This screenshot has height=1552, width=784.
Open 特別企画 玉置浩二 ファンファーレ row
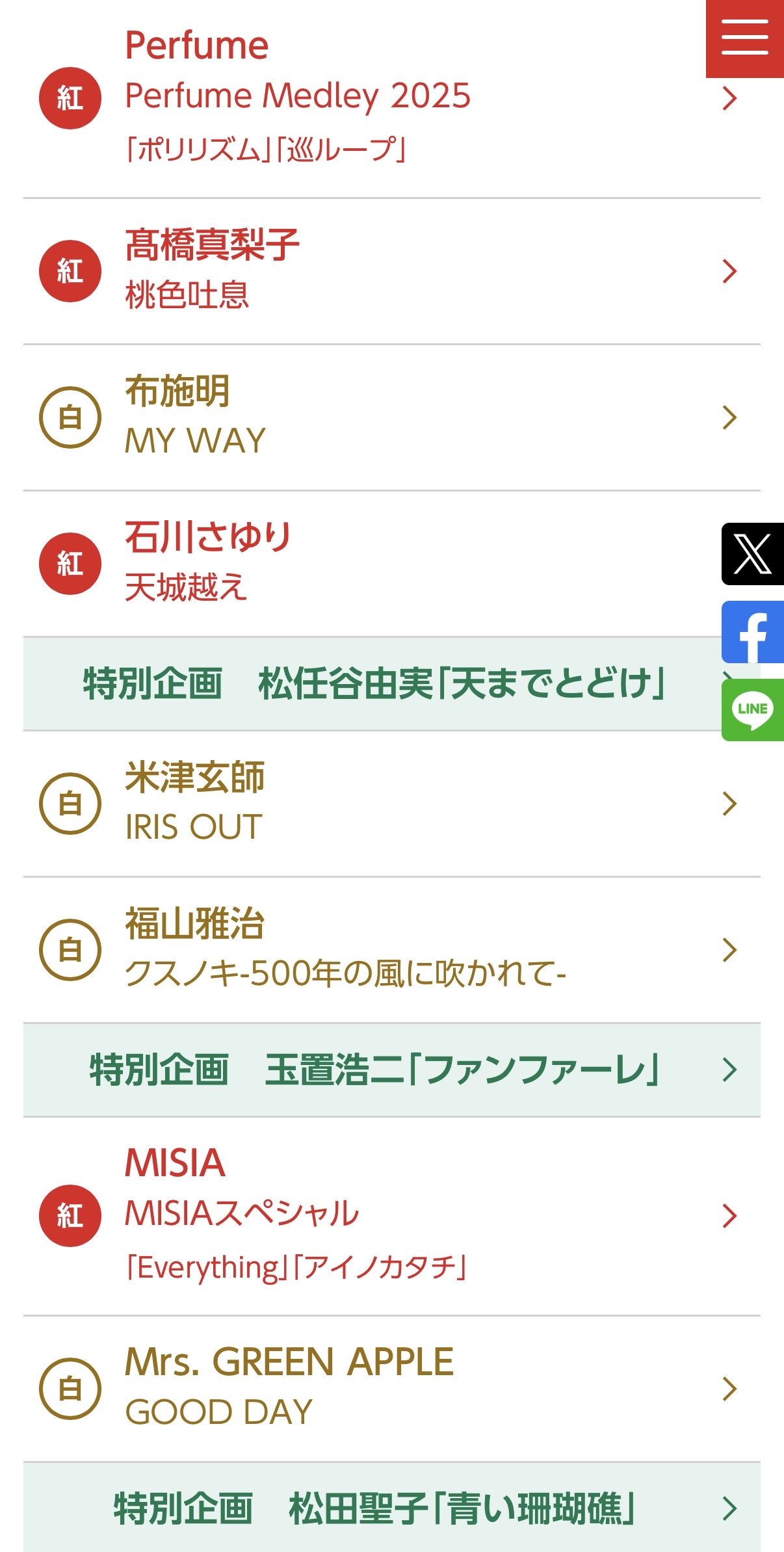(390, 1070)
